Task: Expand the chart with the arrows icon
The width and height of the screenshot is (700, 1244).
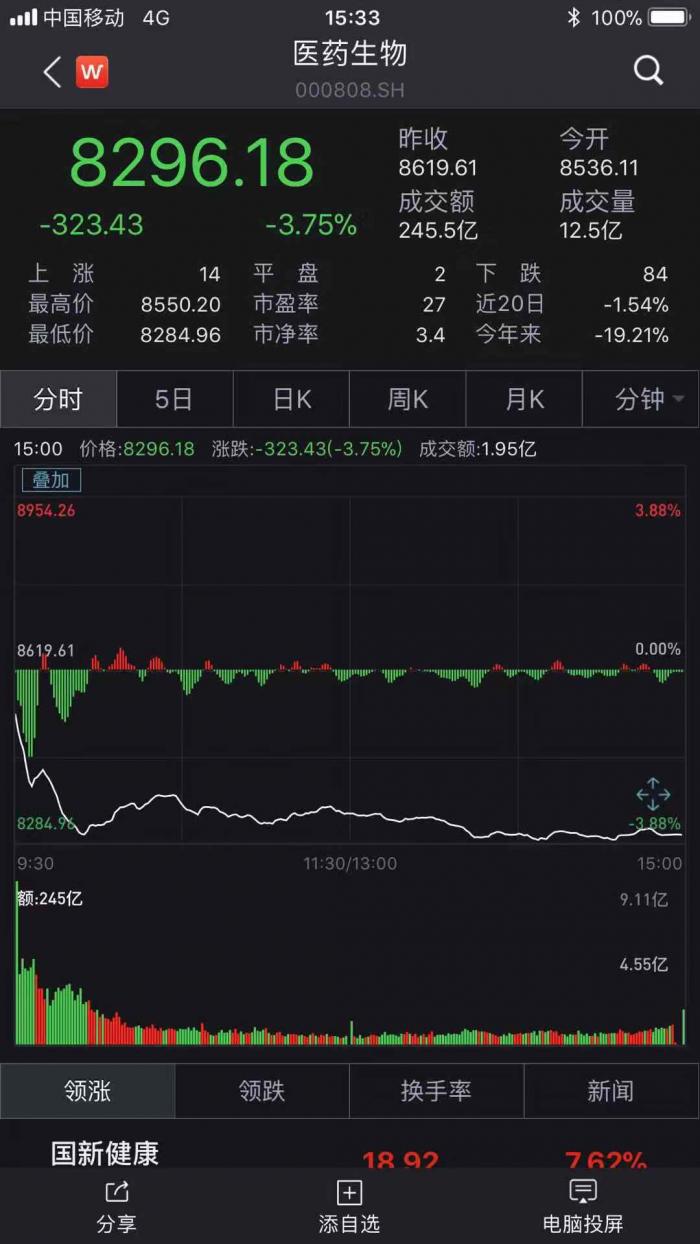Action: 653,794
